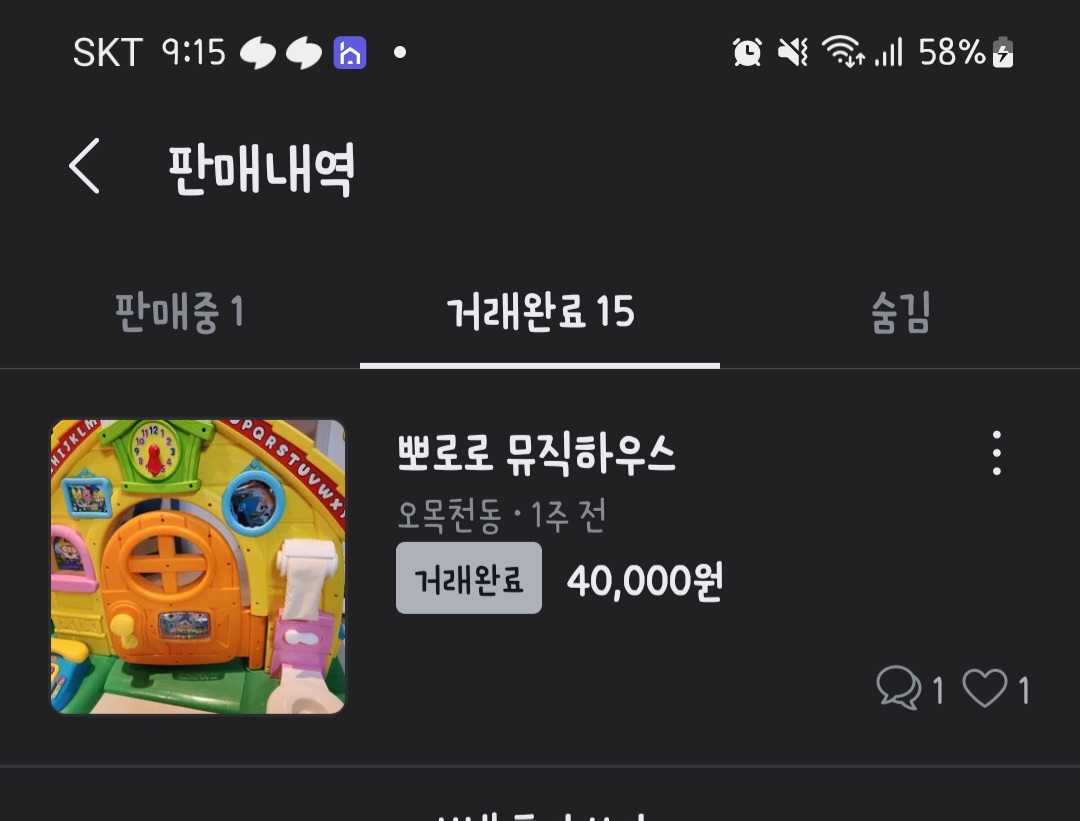Switch to the 판매중 tab

[180, 313]
